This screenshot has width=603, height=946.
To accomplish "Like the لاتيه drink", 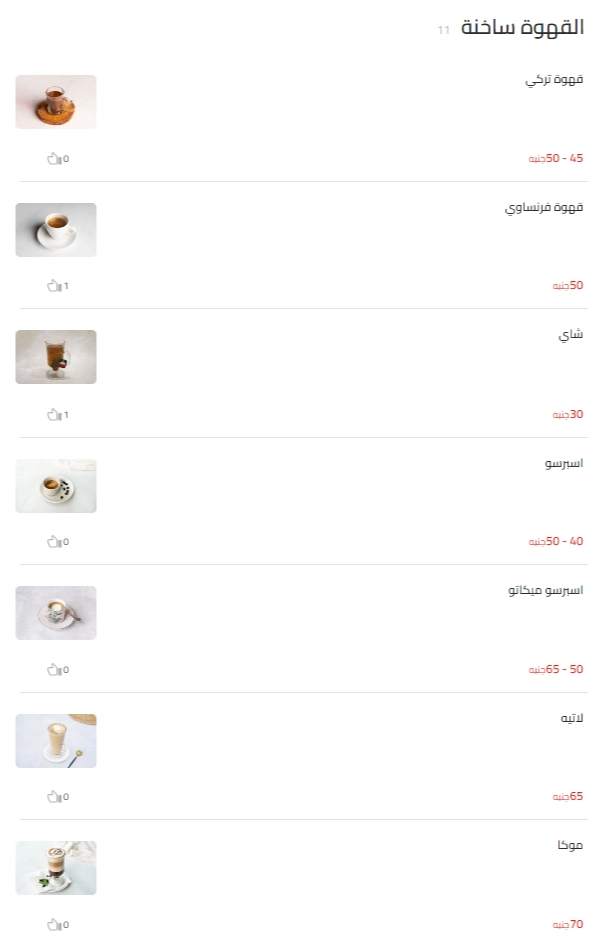I will (x=54, y=797).
